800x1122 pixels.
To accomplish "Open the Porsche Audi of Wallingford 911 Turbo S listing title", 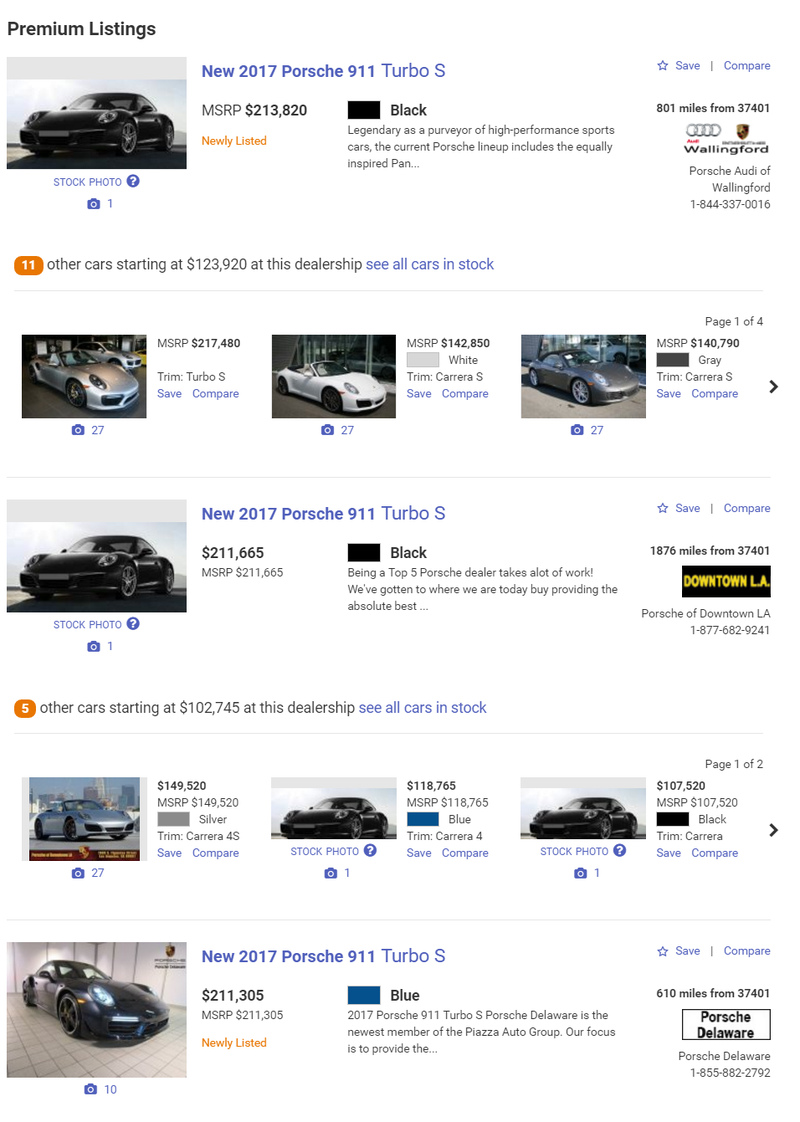I will point(323,71).
